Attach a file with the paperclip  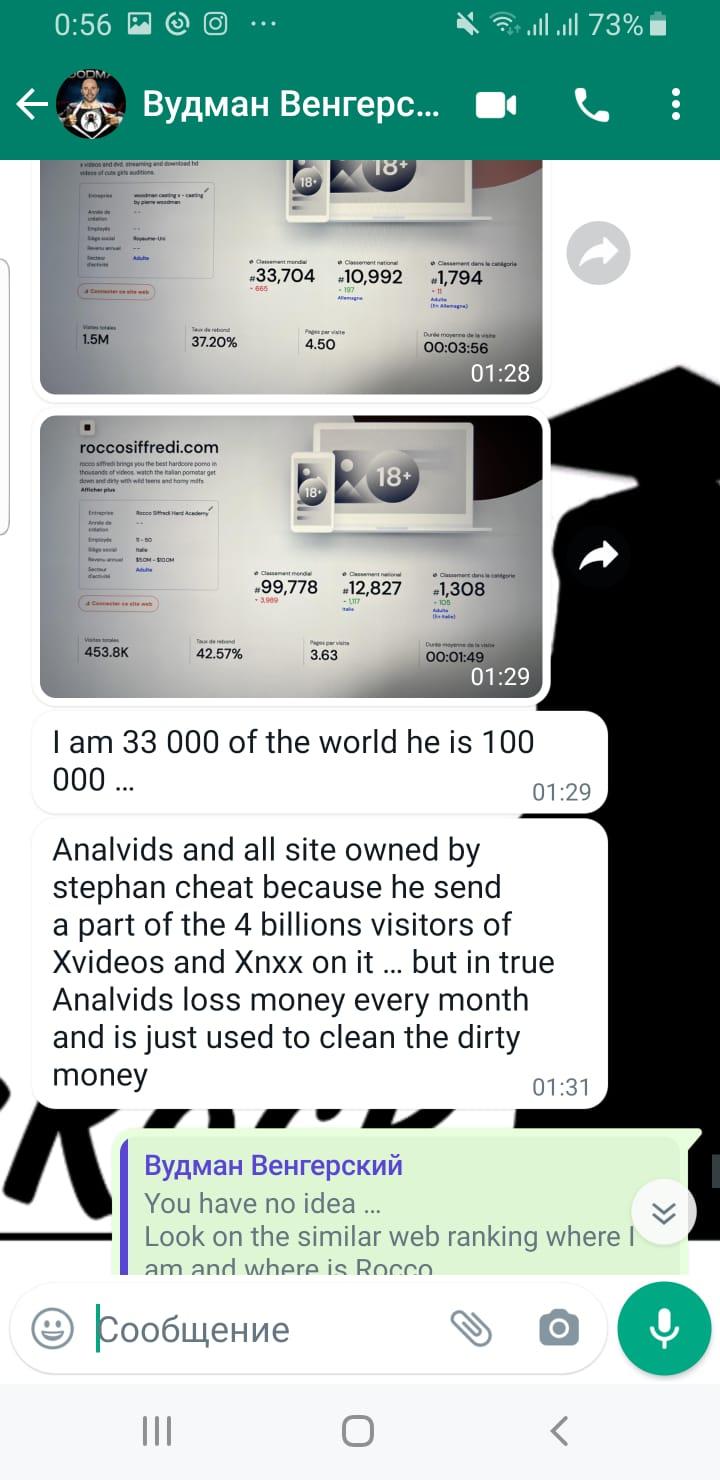470,1329
